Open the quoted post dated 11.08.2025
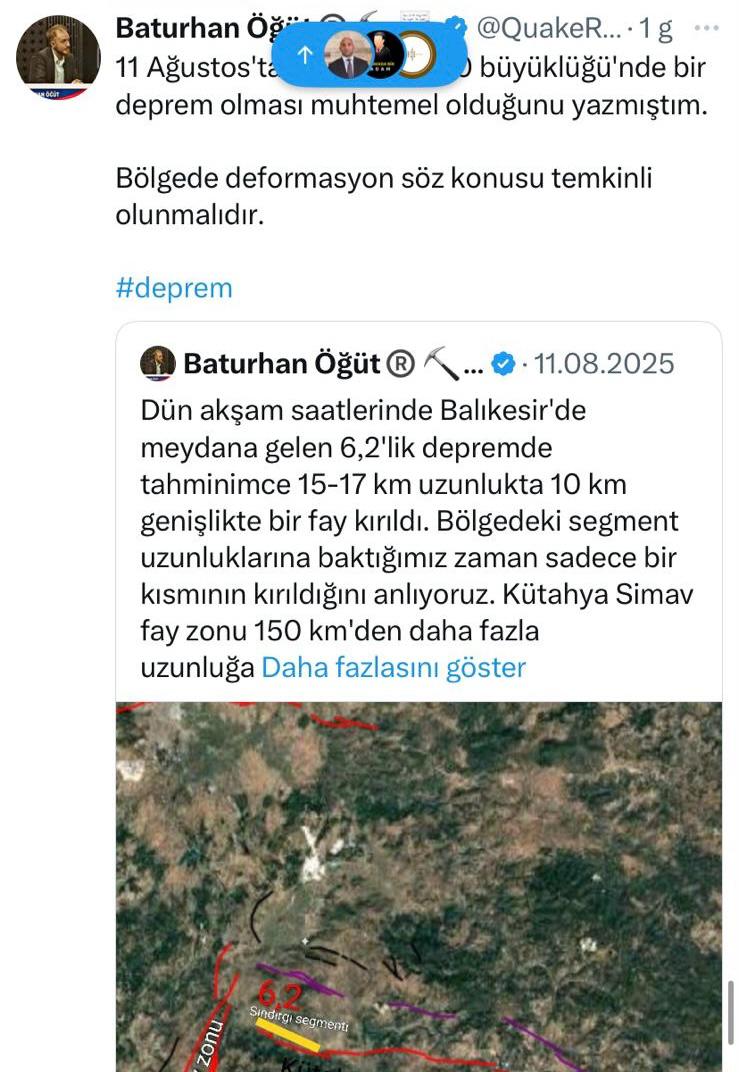 click(604, 363)
